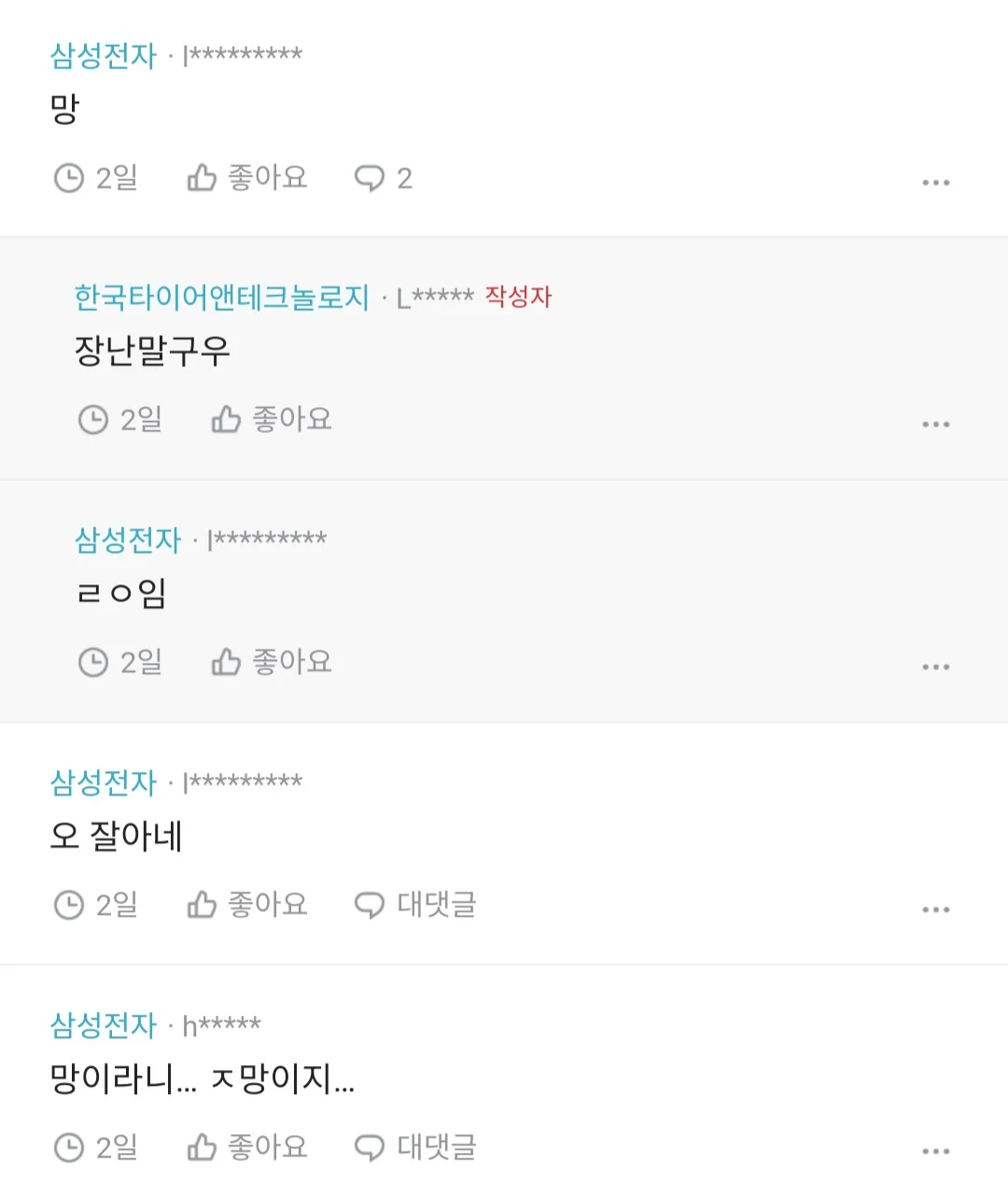
Task: Open 삼성전자 company link on comment by h*****
Action: point(104,1025)
